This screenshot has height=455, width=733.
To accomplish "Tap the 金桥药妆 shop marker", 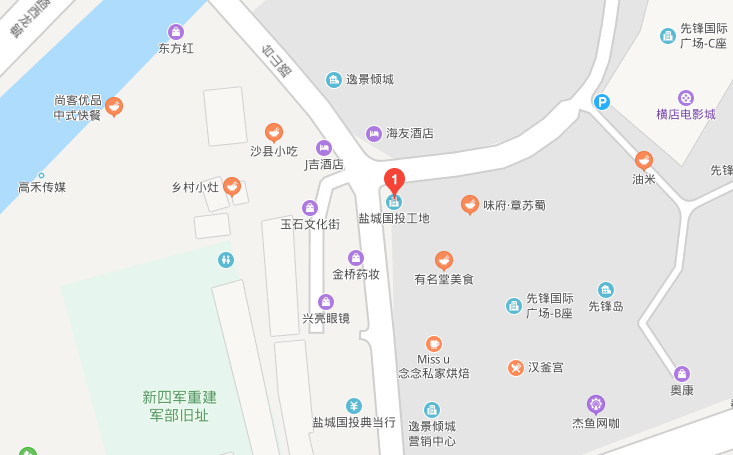I will click(356, 257).
